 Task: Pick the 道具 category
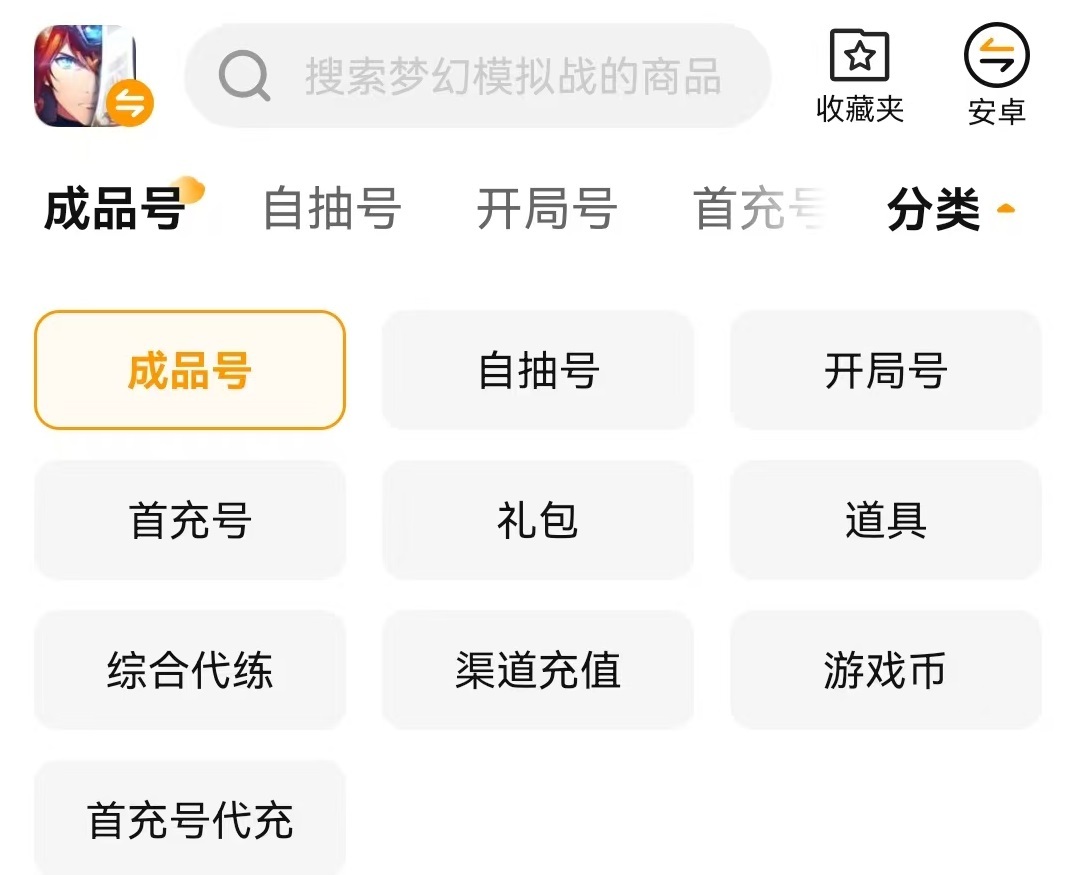[x=885, y=520]
